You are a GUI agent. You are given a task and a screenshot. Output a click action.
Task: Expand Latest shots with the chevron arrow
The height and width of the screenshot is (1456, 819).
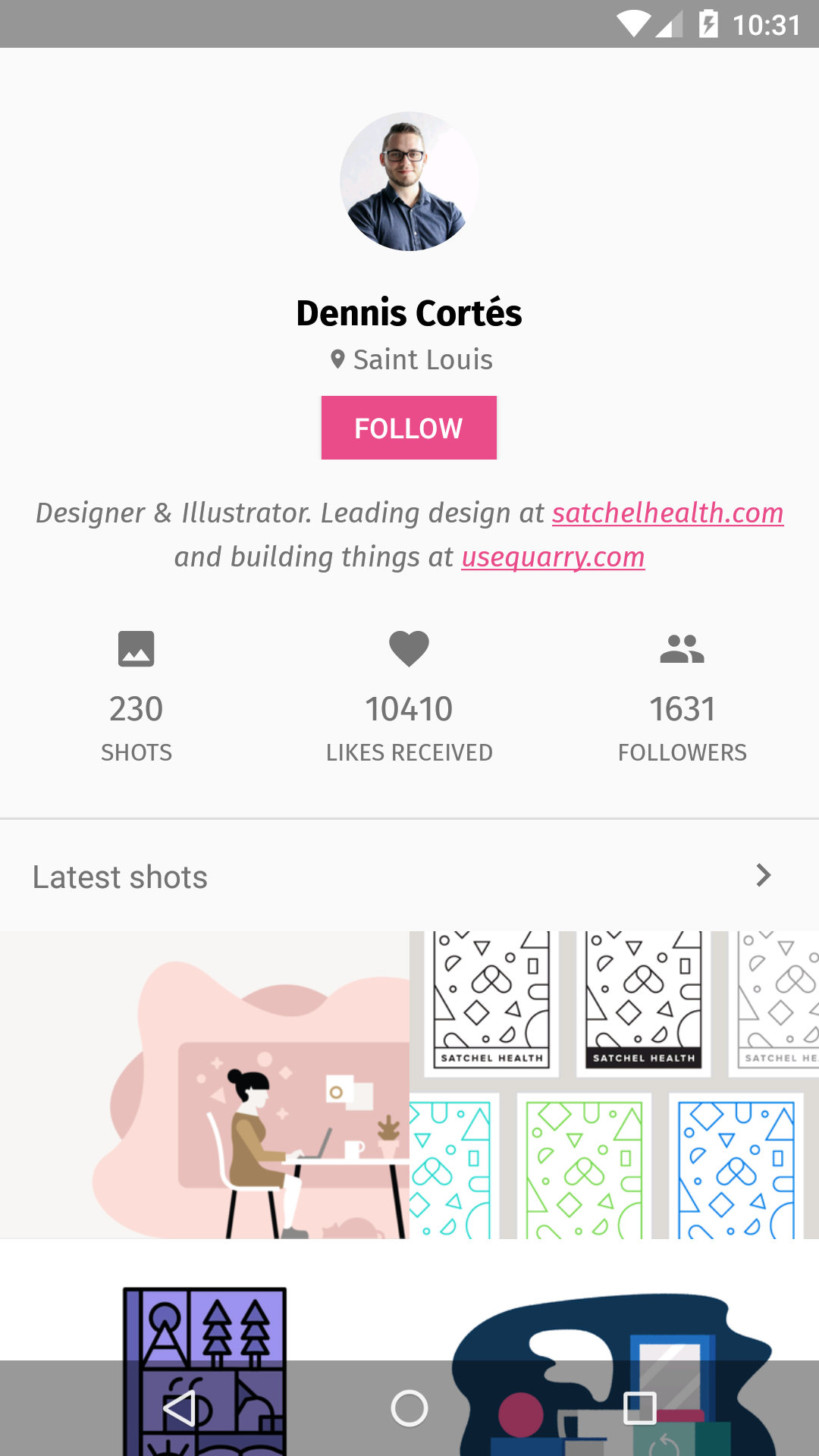click(x=763, y=876)
